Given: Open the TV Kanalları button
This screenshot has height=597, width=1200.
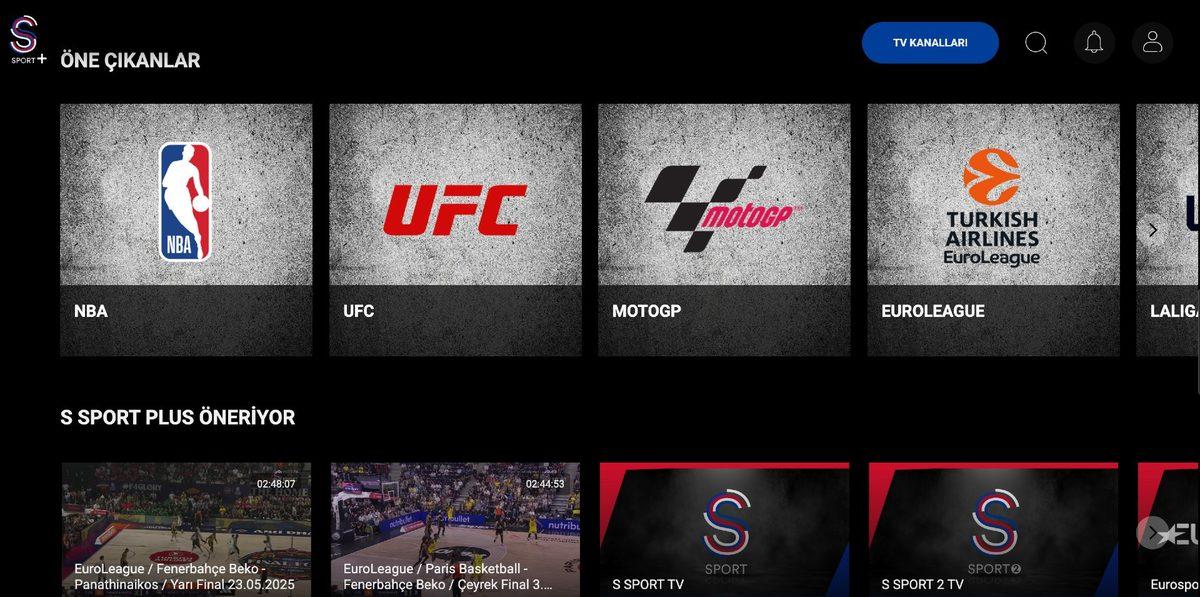Looking at the screenshot, I should (x=930, y=43).
